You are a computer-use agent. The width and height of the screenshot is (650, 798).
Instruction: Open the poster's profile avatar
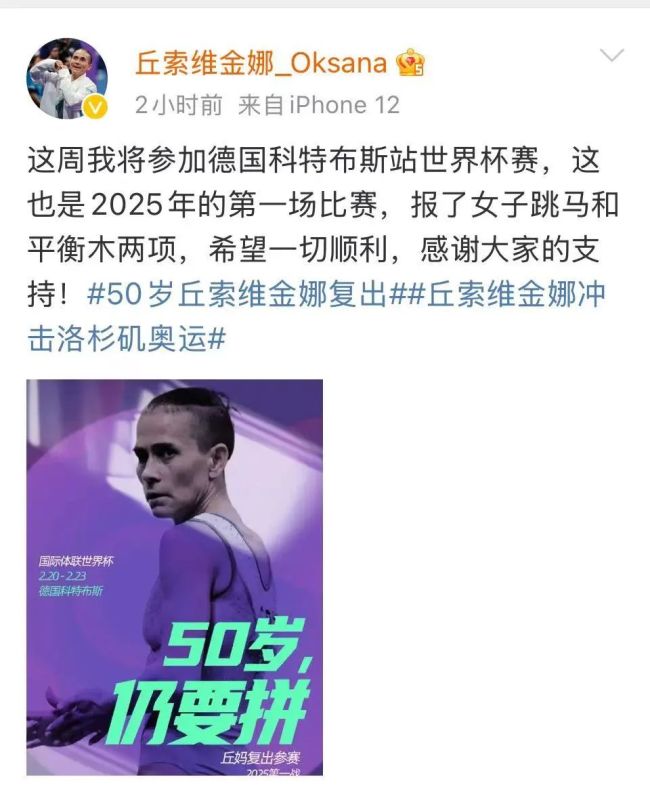68,81
